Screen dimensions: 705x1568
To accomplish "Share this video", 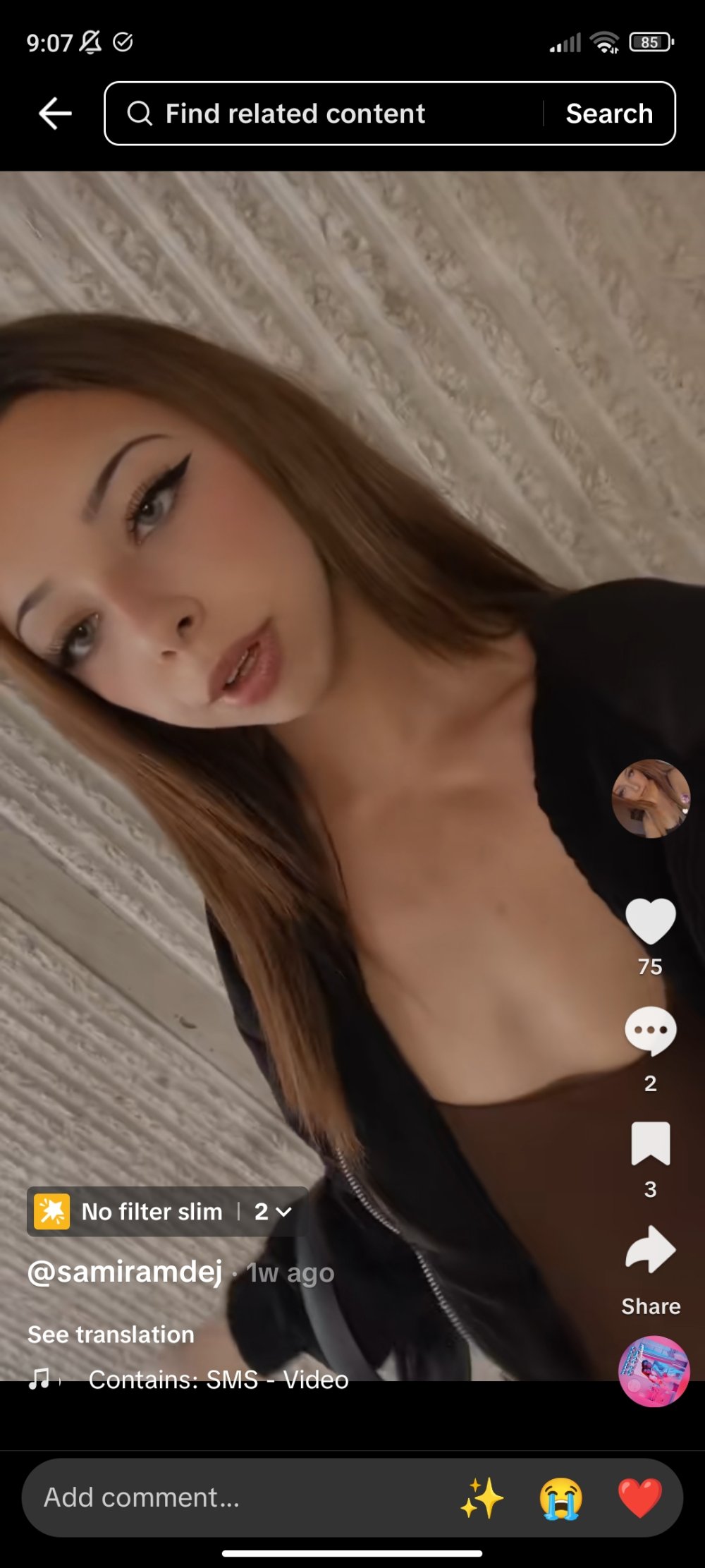I will (x=650, y=1251).
